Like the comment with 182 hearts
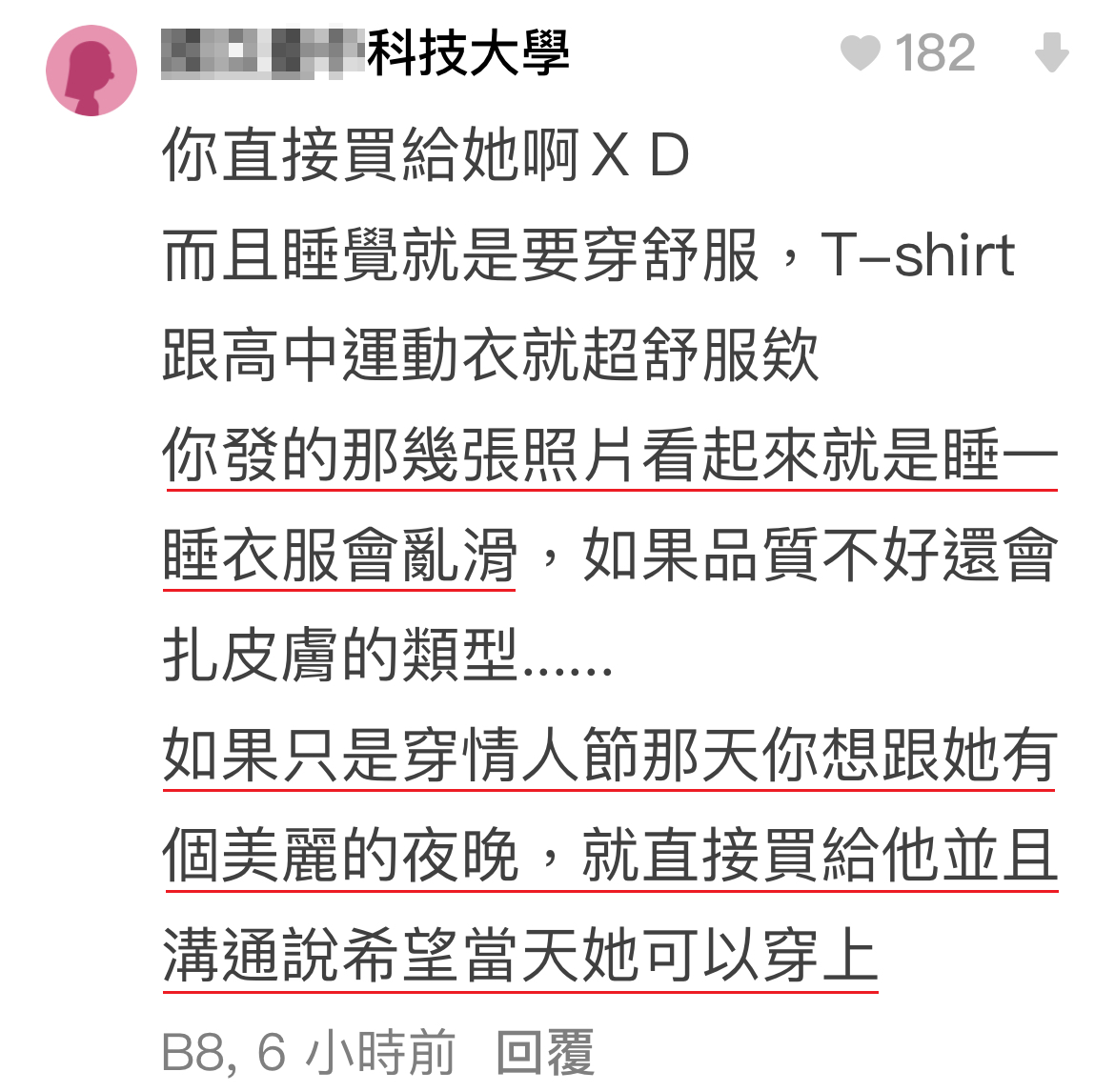 861,52
